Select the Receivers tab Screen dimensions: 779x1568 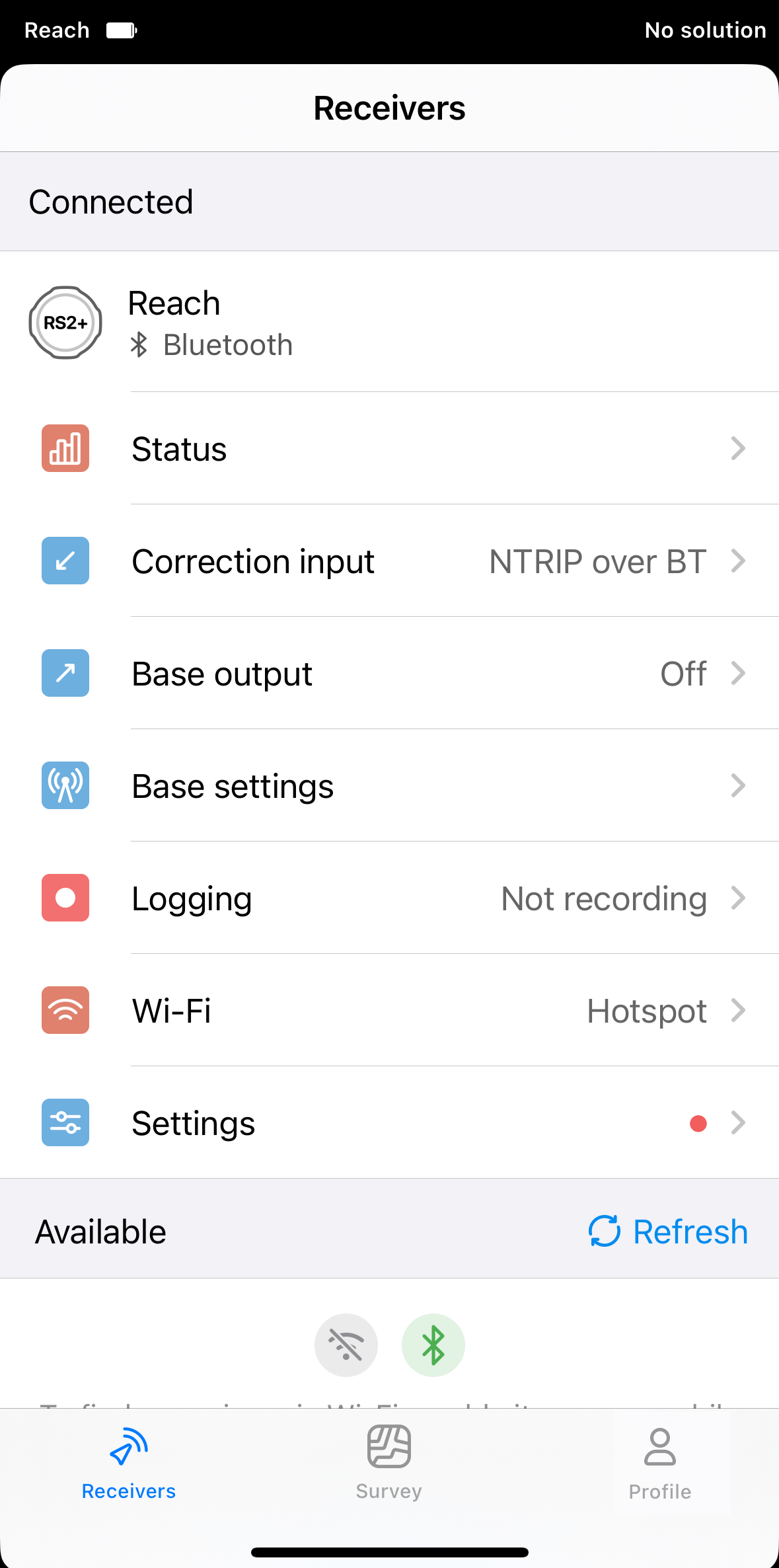[129, 1463]
